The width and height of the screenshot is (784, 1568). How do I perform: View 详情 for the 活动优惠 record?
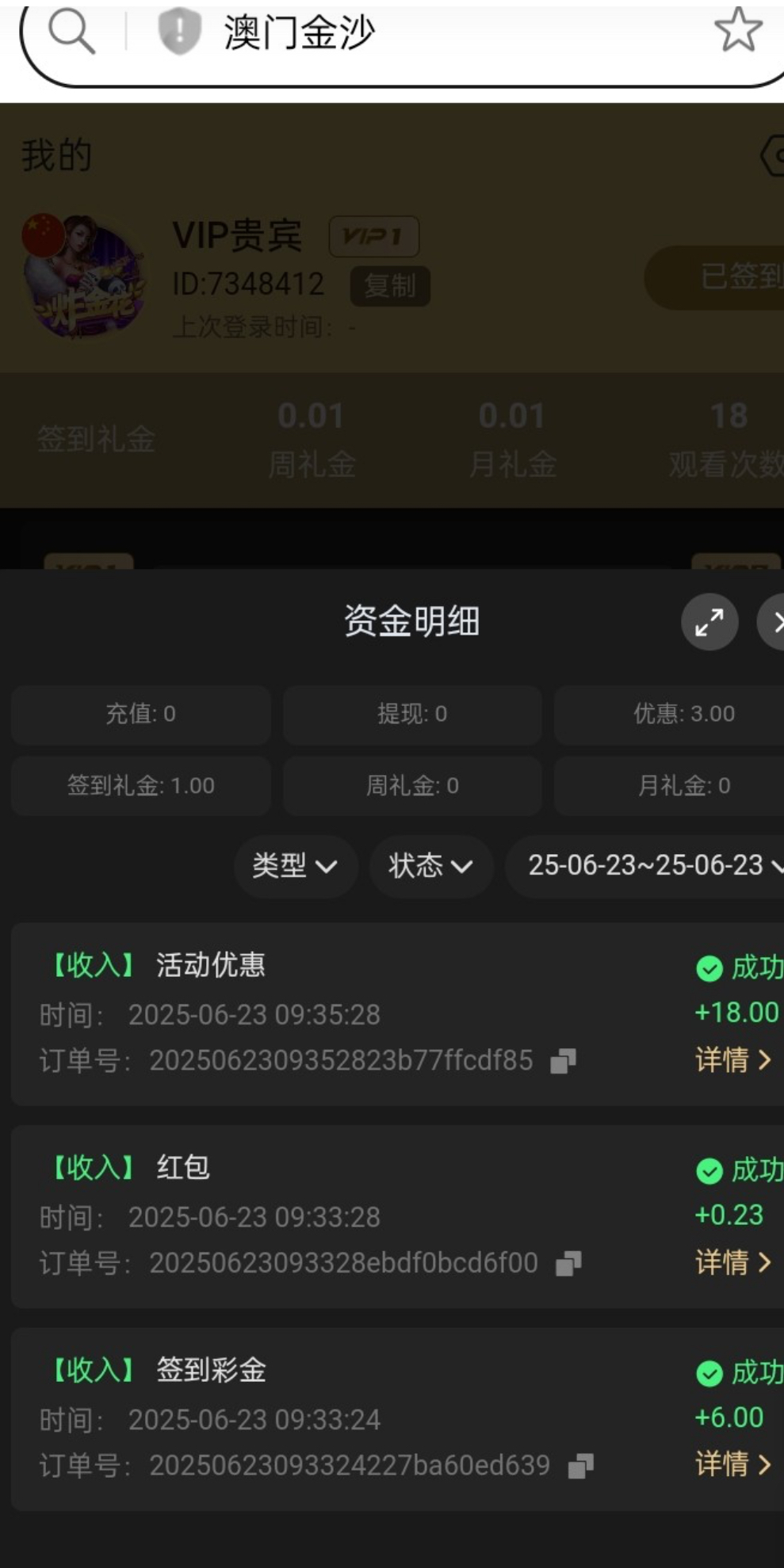point(733,1059)
